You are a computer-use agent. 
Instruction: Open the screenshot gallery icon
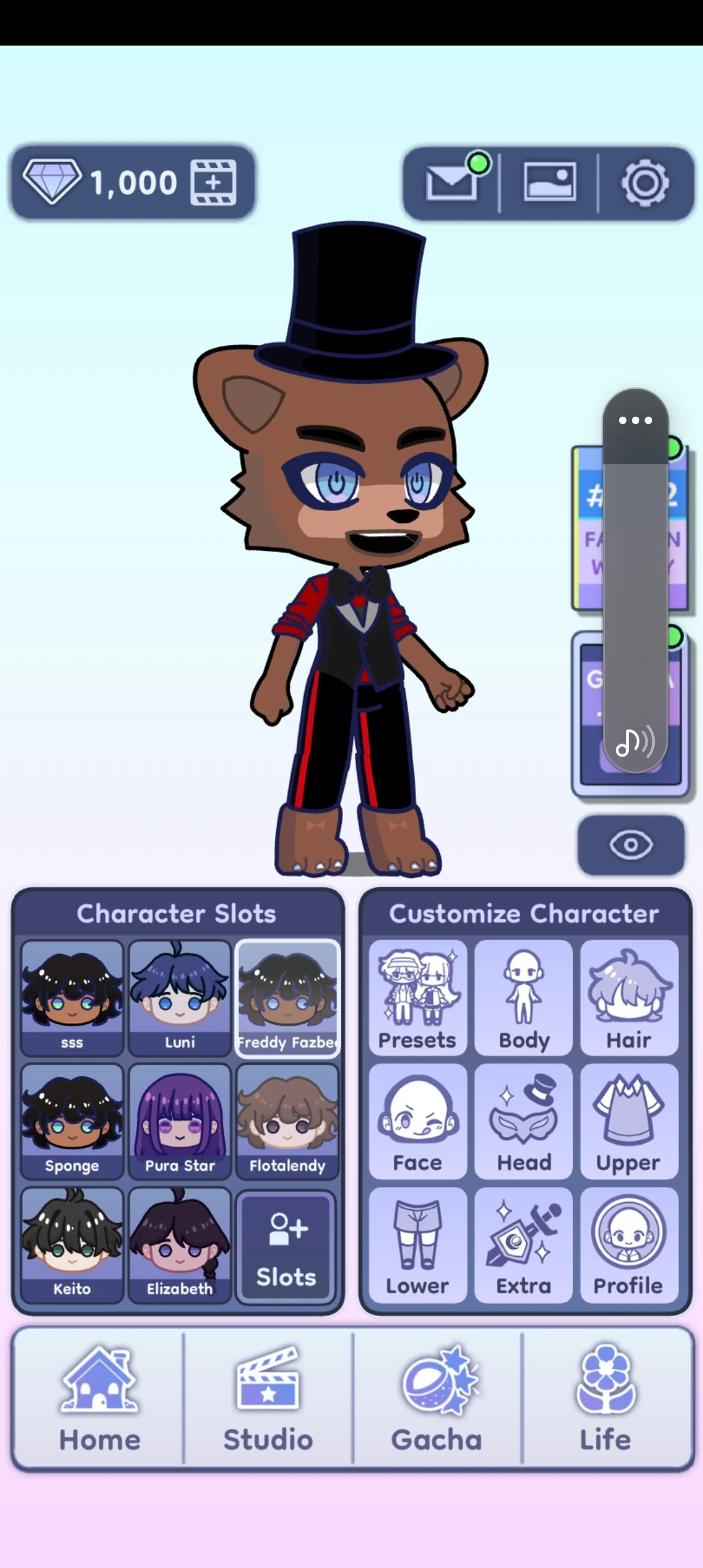(x=550, y=183)
